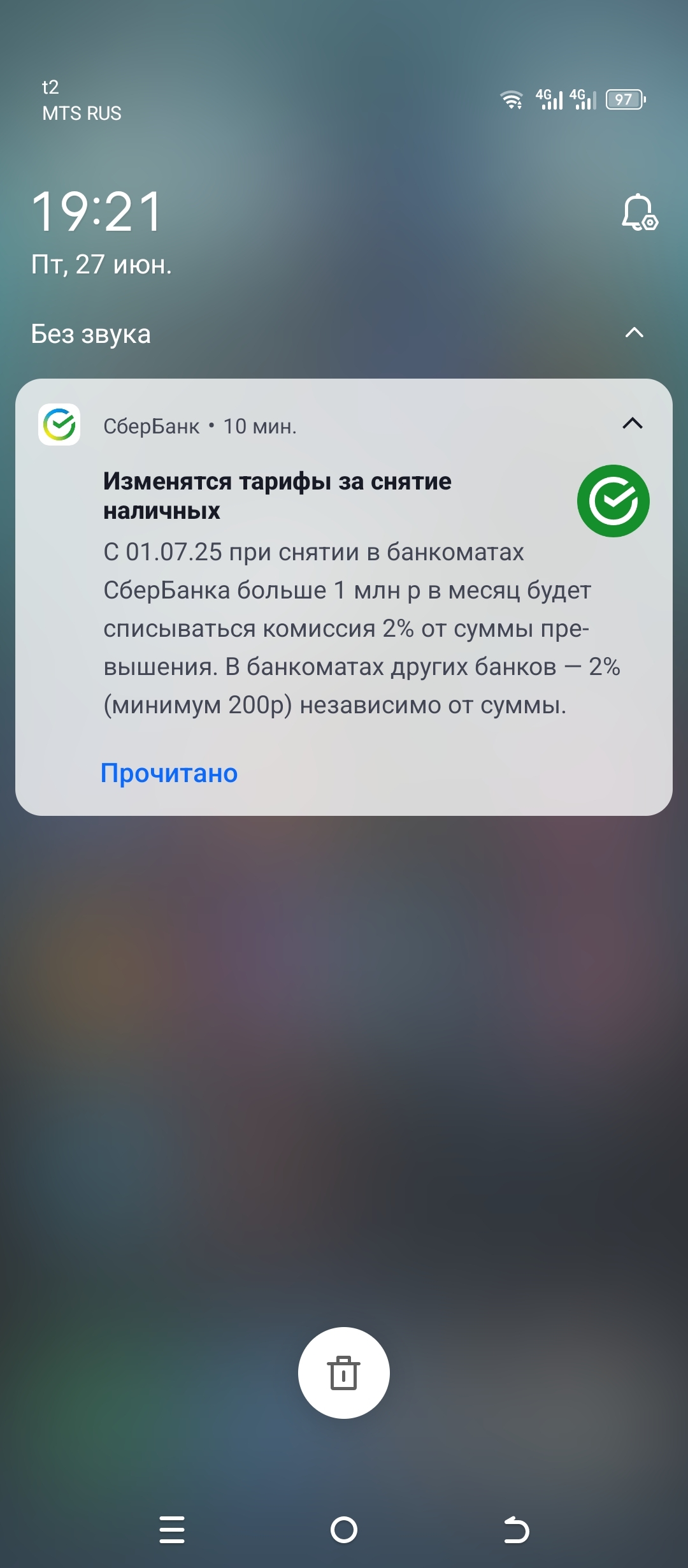Open notification settings bell icon
The image size is (688, 1568).
coord(639,213)
